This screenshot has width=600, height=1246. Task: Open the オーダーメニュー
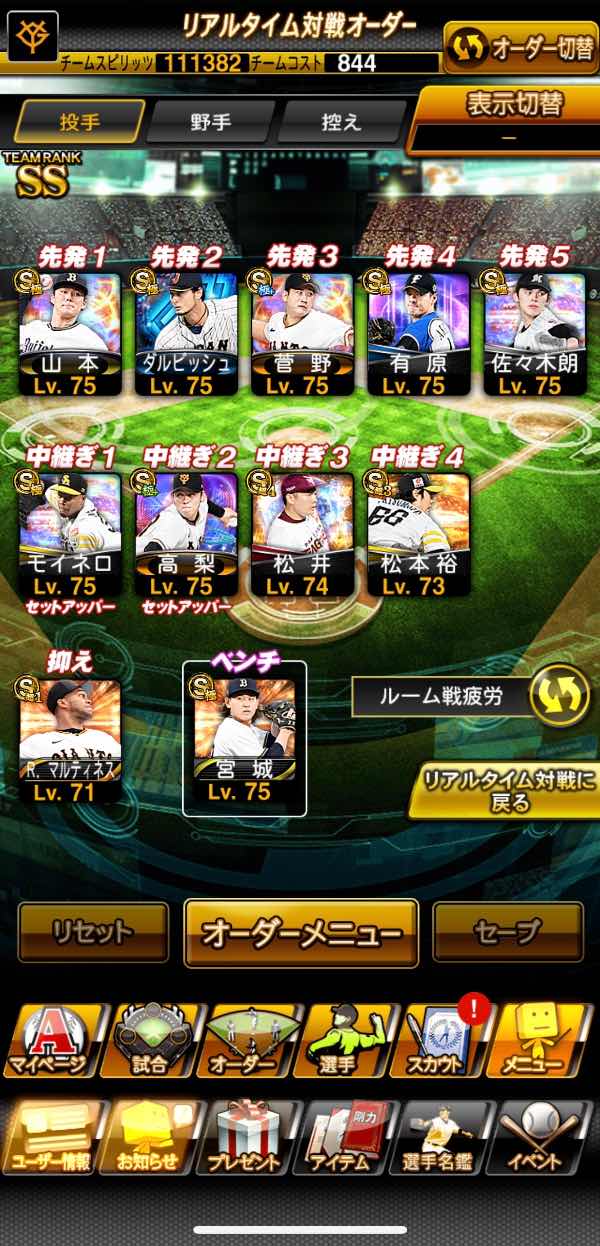pyautogui.click(x=301, y=933)
